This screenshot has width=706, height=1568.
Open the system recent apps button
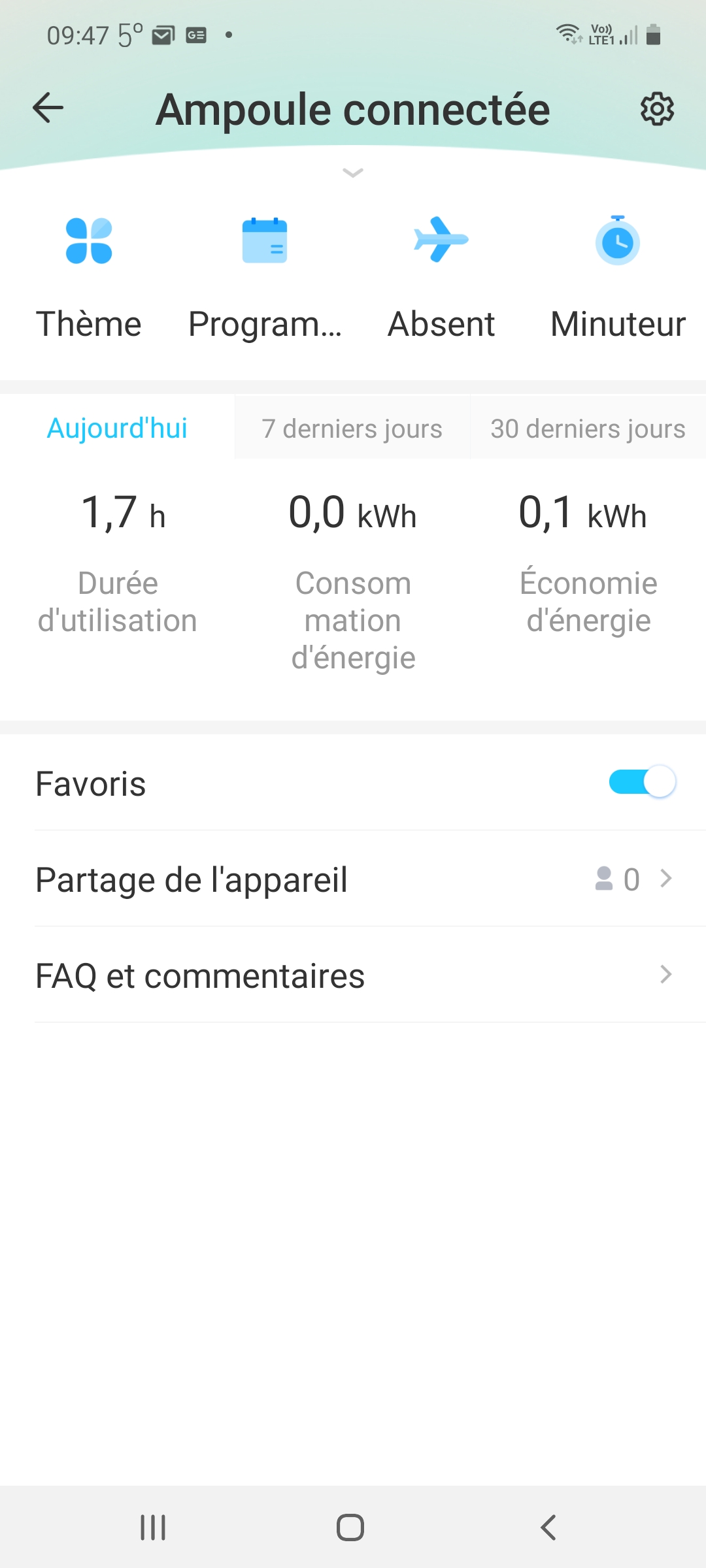point(153,1527)
